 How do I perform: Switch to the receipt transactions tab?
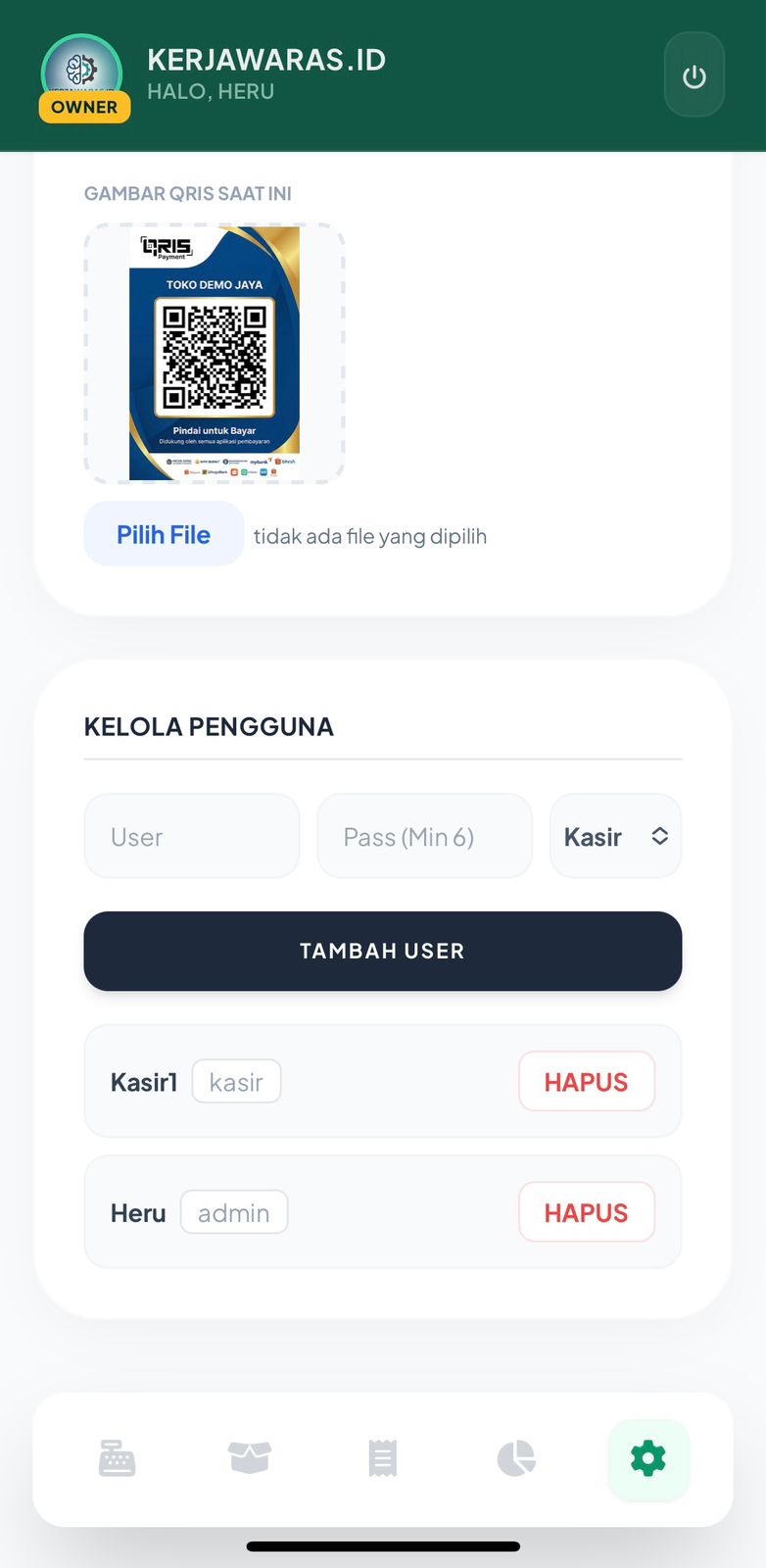[383, 1458]
